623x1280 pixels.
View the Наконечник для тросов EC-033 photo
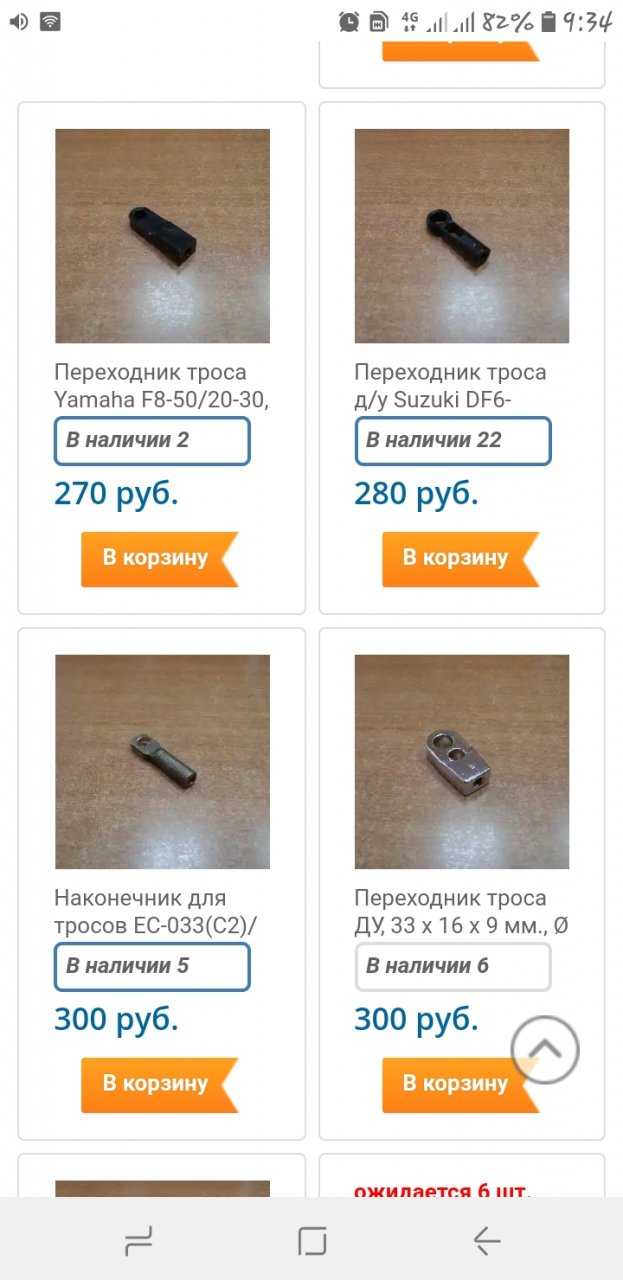(x=162, y=762)
